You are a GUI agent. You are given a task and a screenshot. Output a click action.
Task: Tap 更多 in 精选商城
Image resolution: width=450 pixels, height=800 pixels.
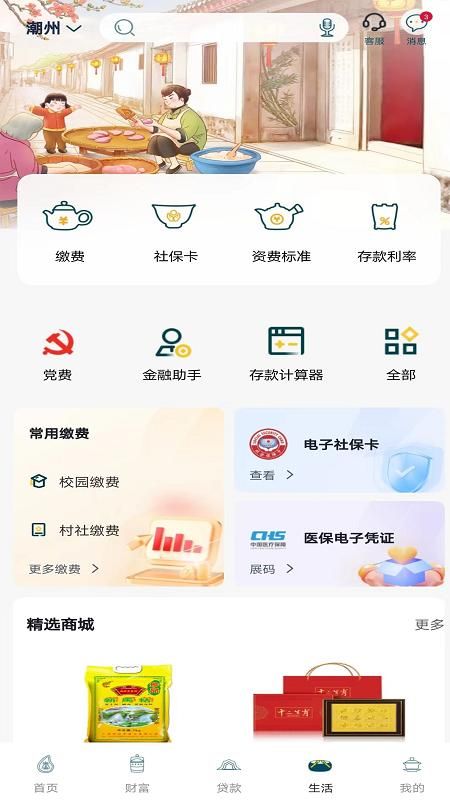coord(429,624)
